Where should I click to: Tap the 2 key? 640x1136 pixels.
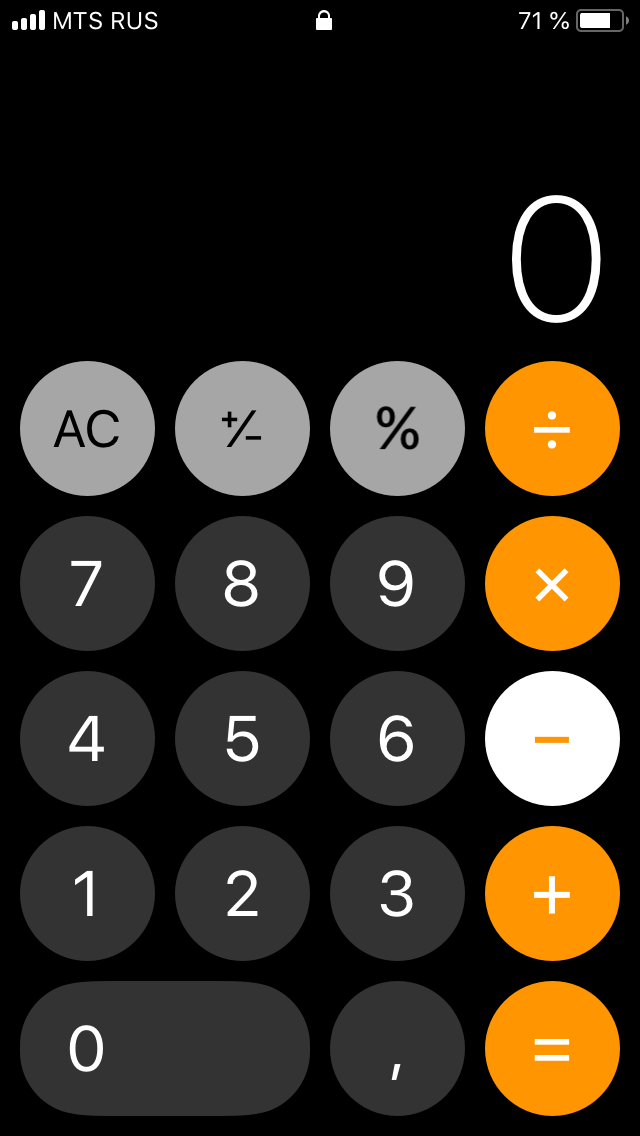pyautogui.click(x=242, y=893)
